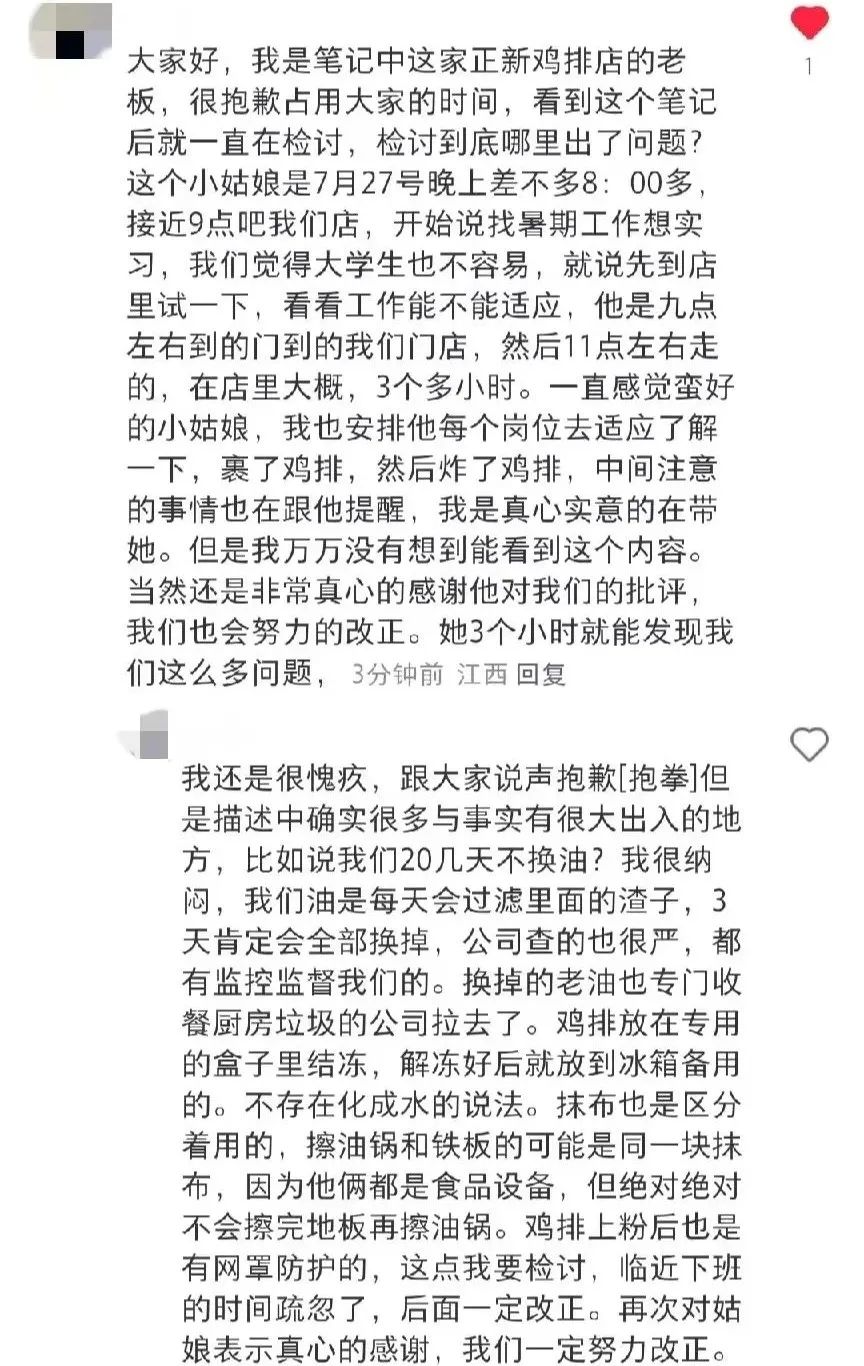Tap 回复 to reply to the first comment
Image resolution: width=864 pixels, height=1366 pixels.
541,674
